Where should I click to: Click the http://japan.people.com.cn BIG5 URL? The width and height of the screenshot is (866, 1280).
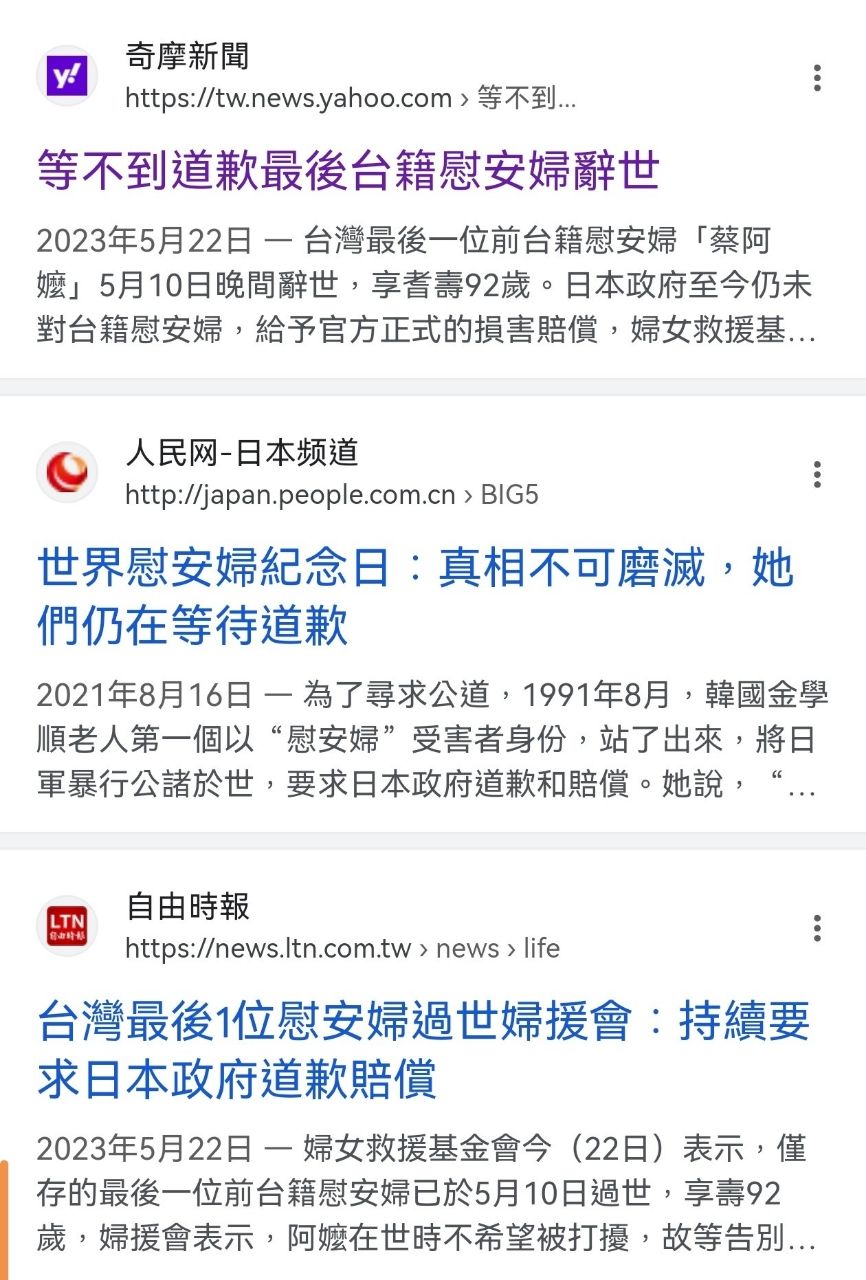[x=290, y=494]
